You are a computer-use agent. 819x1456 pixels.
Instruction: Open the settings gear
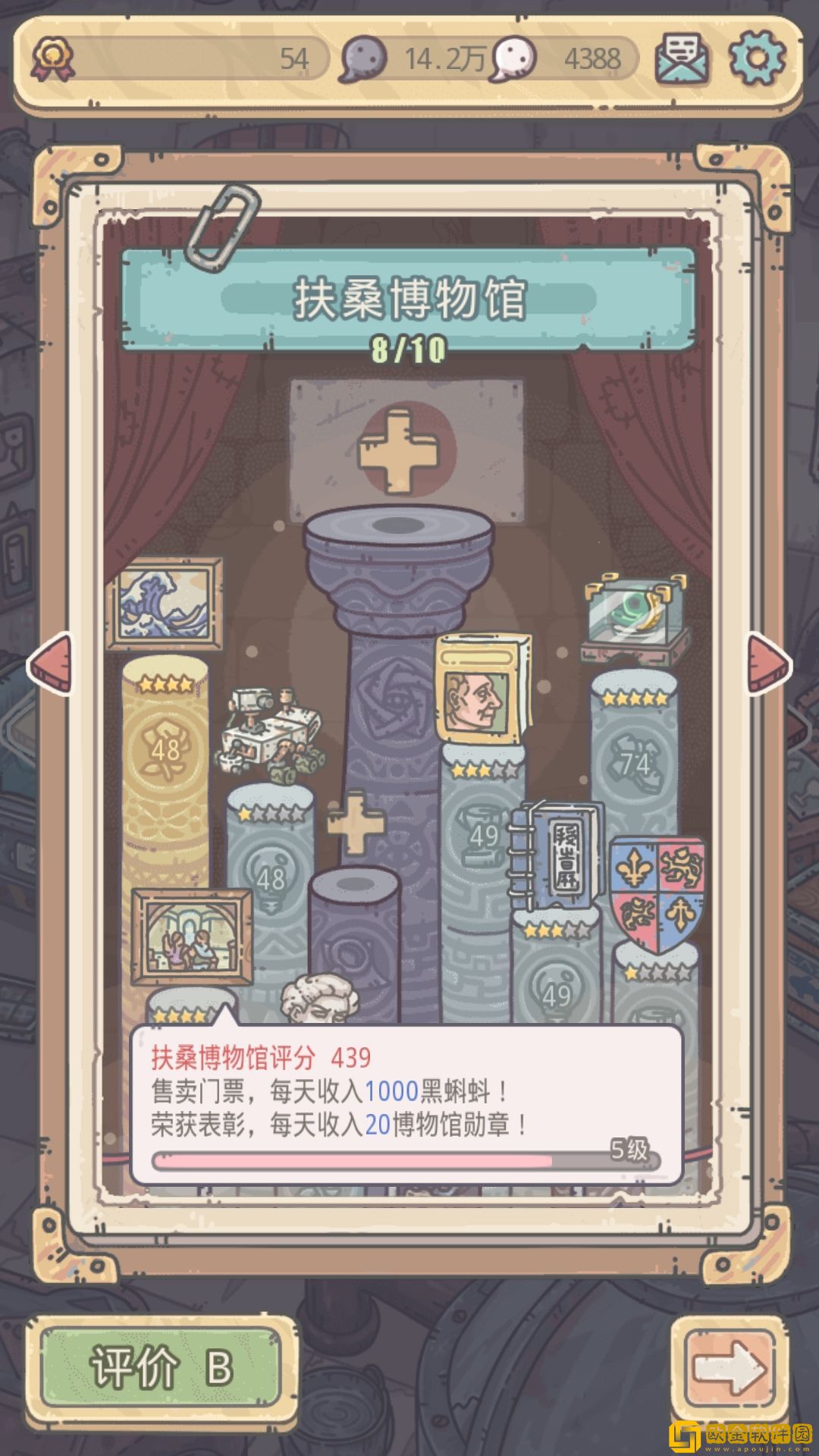(756, 58)
